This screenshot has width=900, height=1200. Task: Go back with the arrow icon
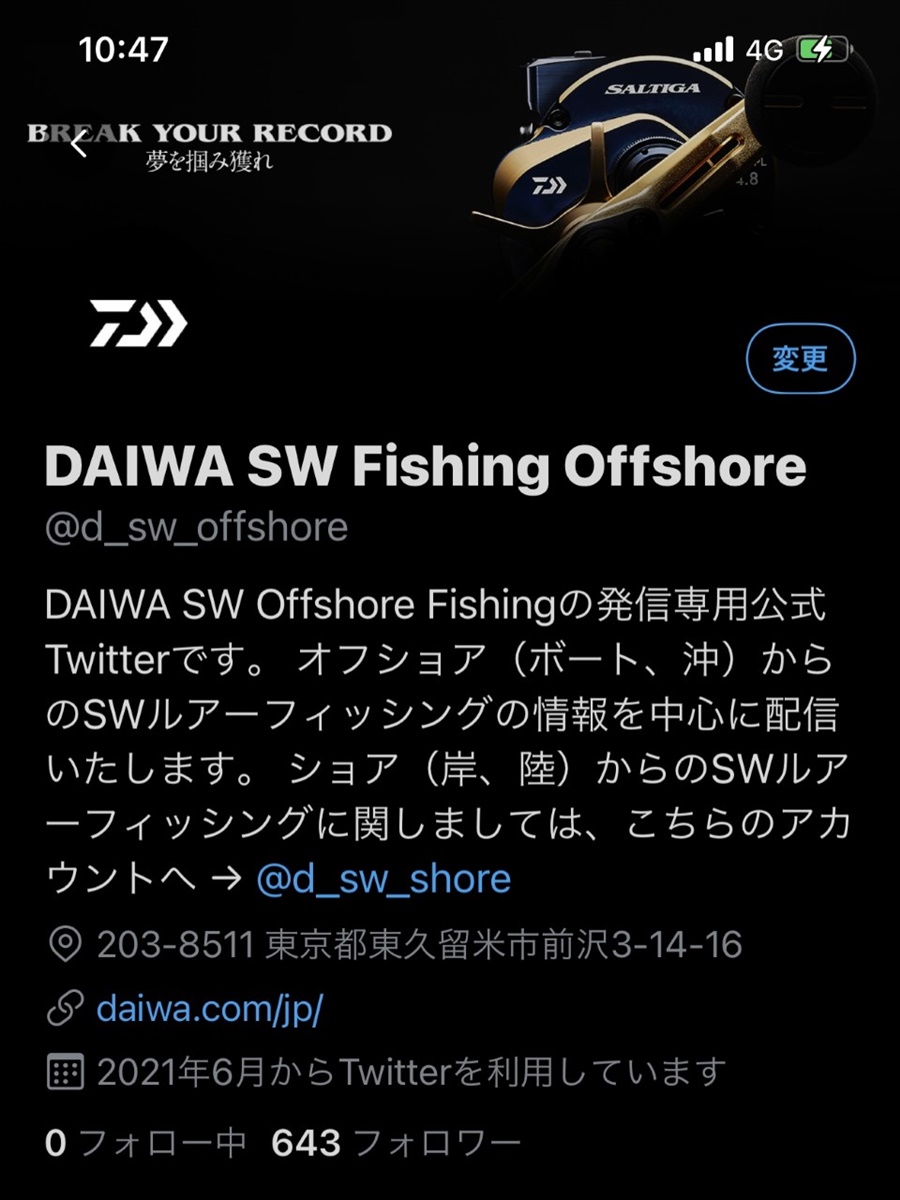[78, 147]
